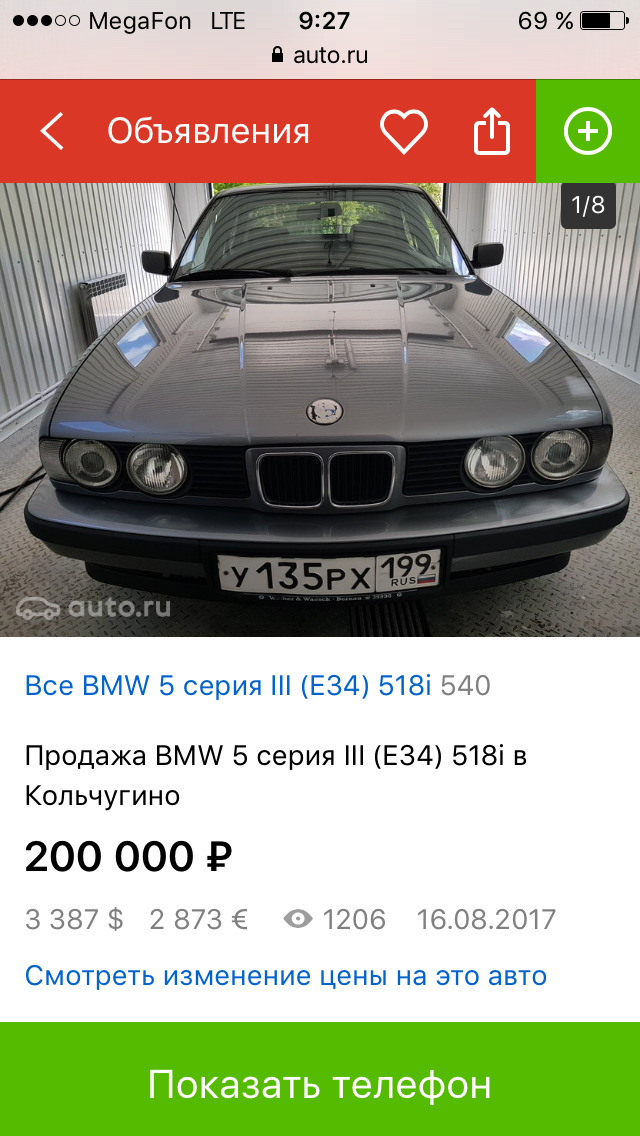This screenshot has height=1136, width=640.
Task: Add this listing to favorites
Action: click(x=403, y=132)
